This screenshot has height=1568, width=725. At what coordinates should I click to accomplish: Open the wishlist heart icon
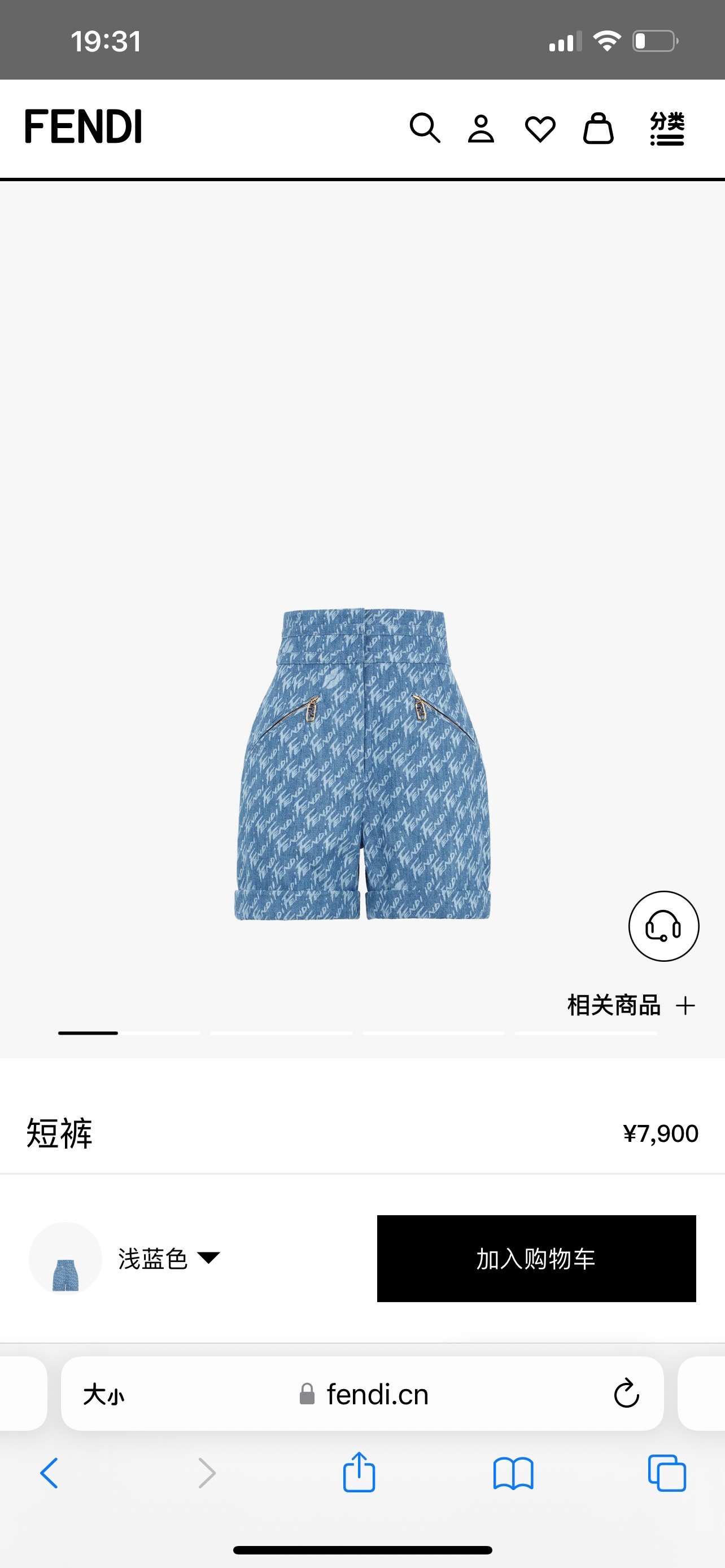pyautogui.click(x=540, y=129)
